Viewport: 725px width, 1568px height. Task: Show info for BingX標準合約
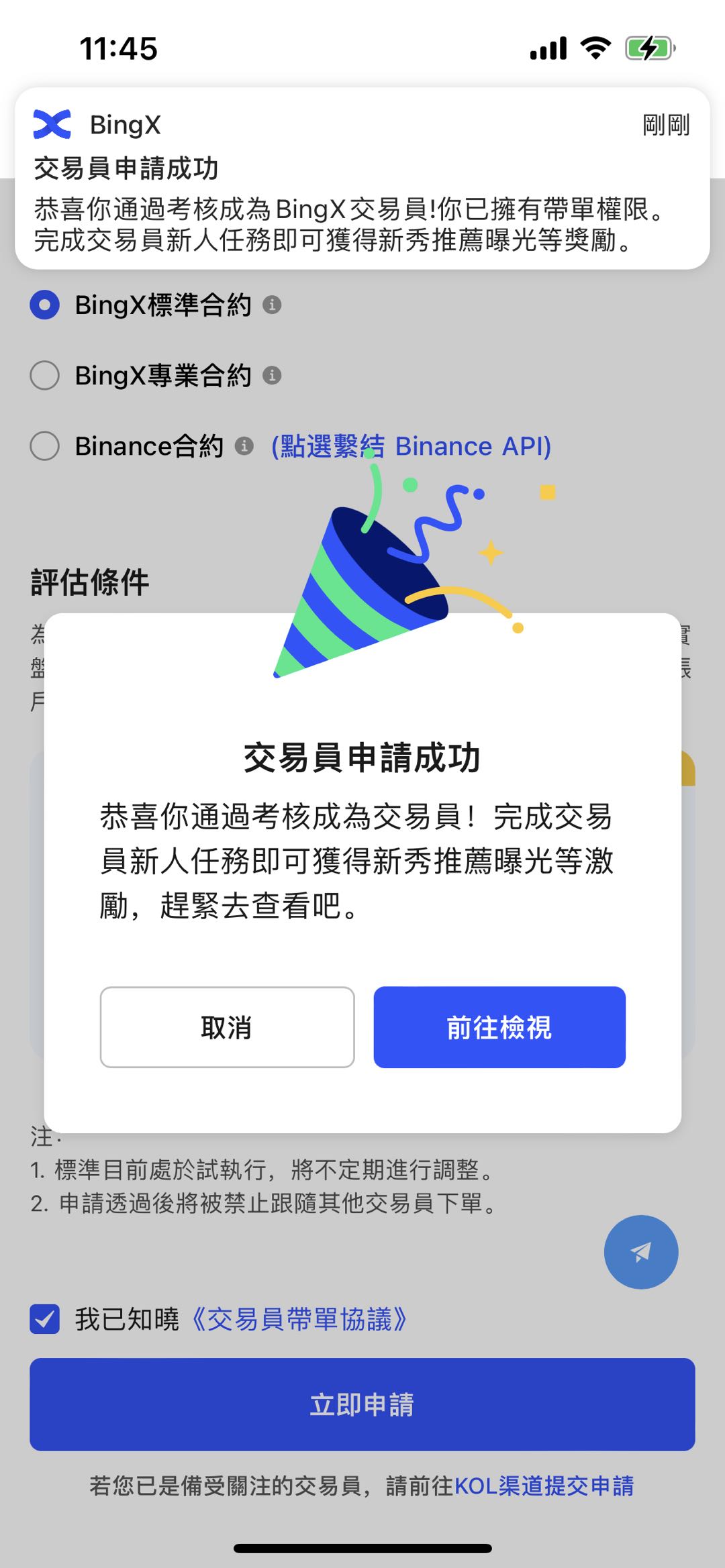(272, 305)
